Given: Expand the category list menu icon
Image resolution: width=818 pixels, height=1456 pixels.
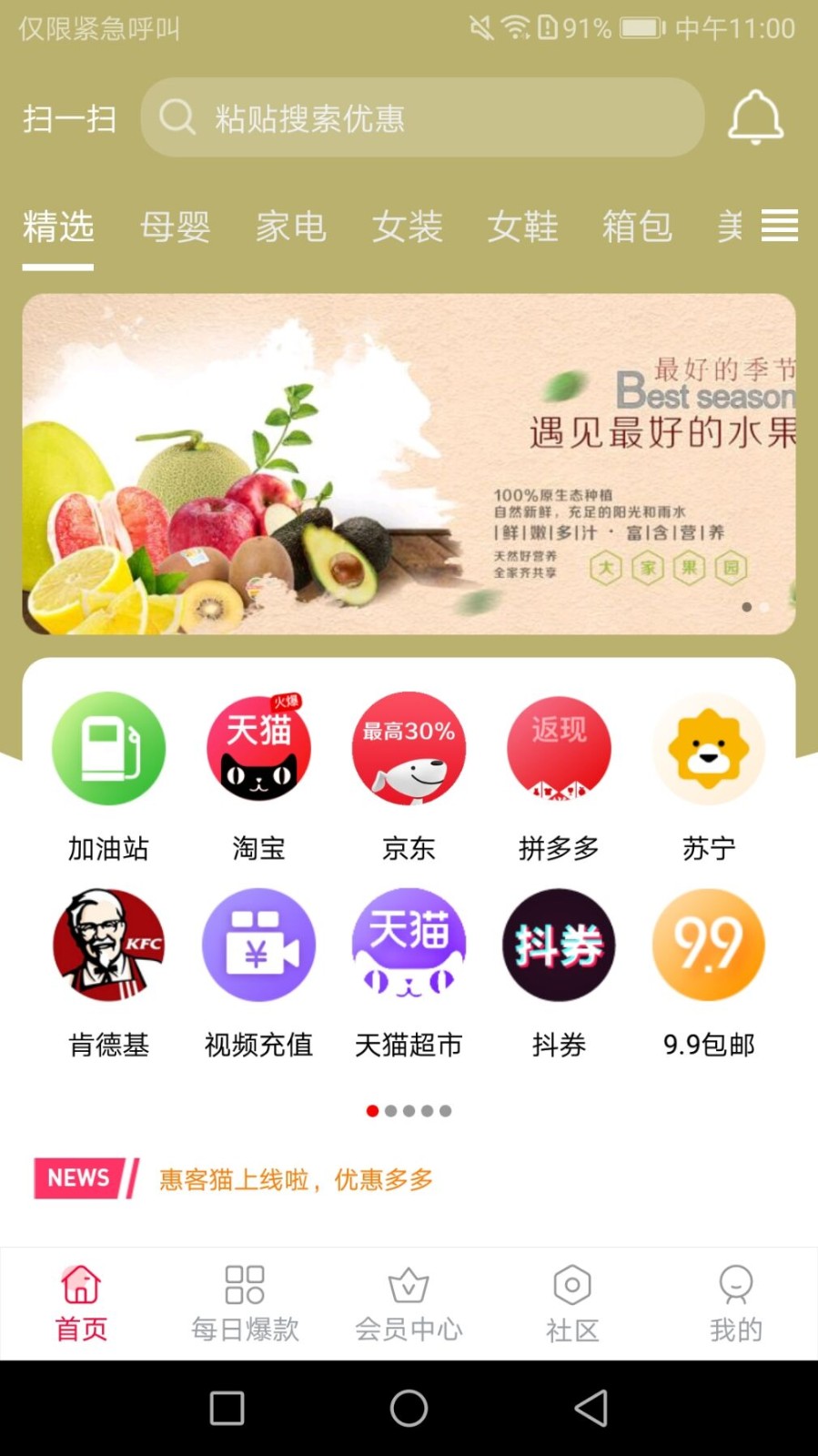Looking at the screenshot, I should tap(779, 226).
